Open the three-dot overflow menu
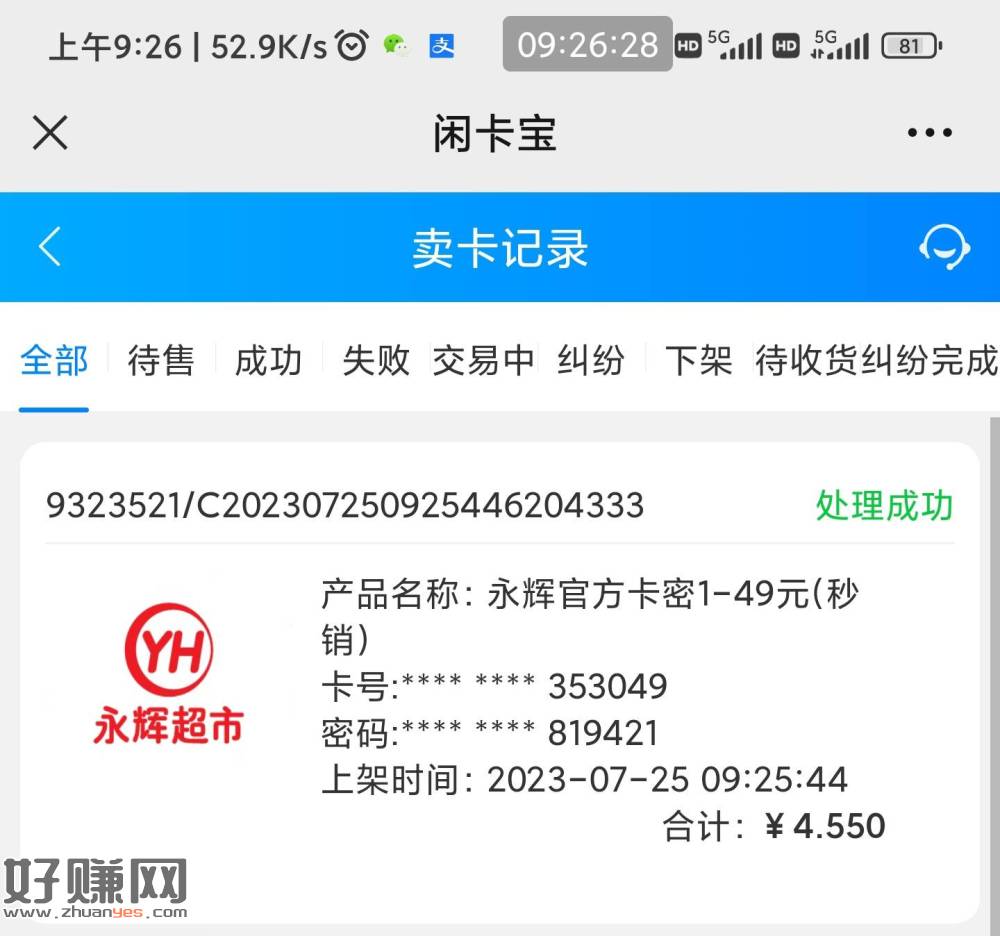The image size is (1000, 936). [929, 133]
